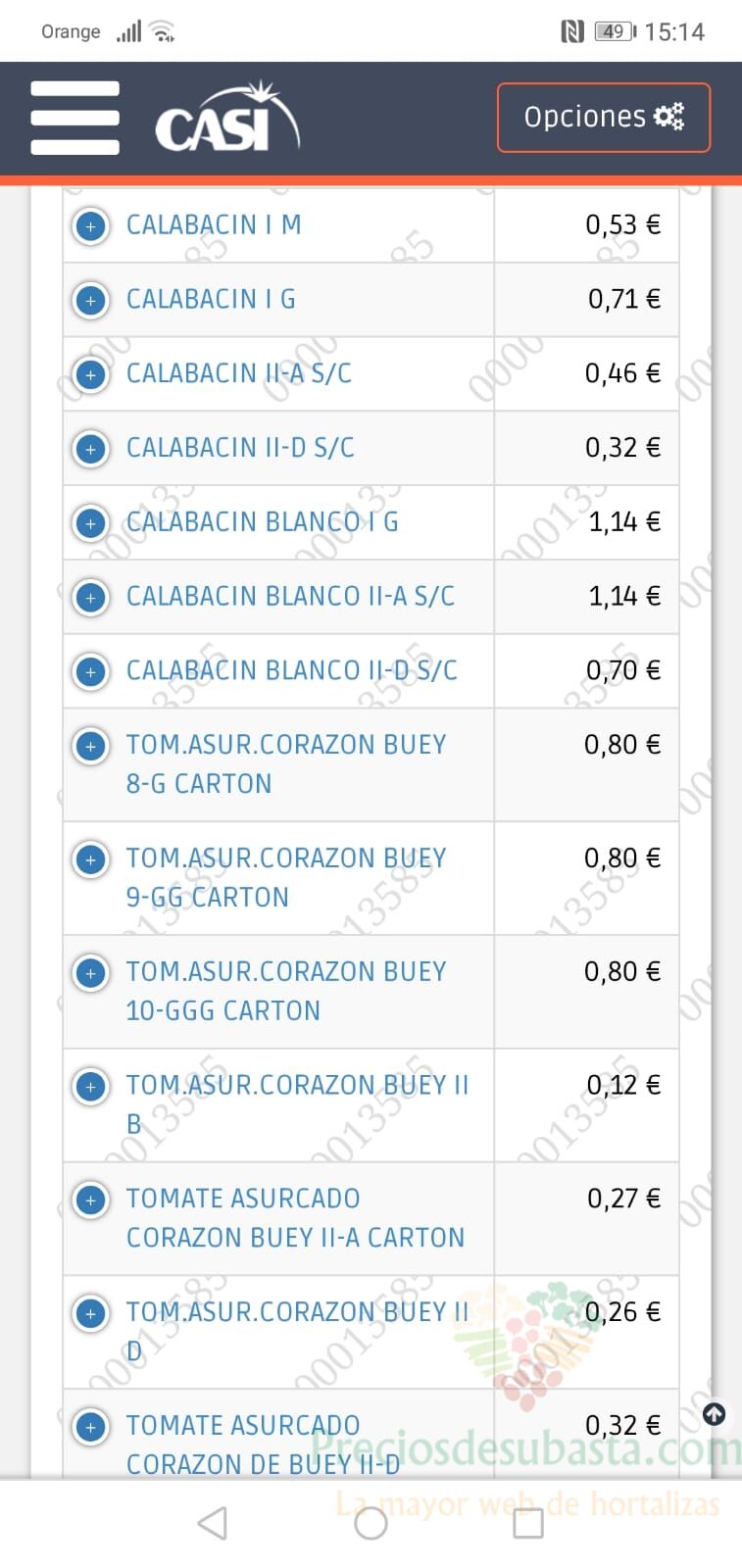Open the hamburger menu
Image resolution: width=742 pixels, height=1568 pixels.
[x=74, y=118]
